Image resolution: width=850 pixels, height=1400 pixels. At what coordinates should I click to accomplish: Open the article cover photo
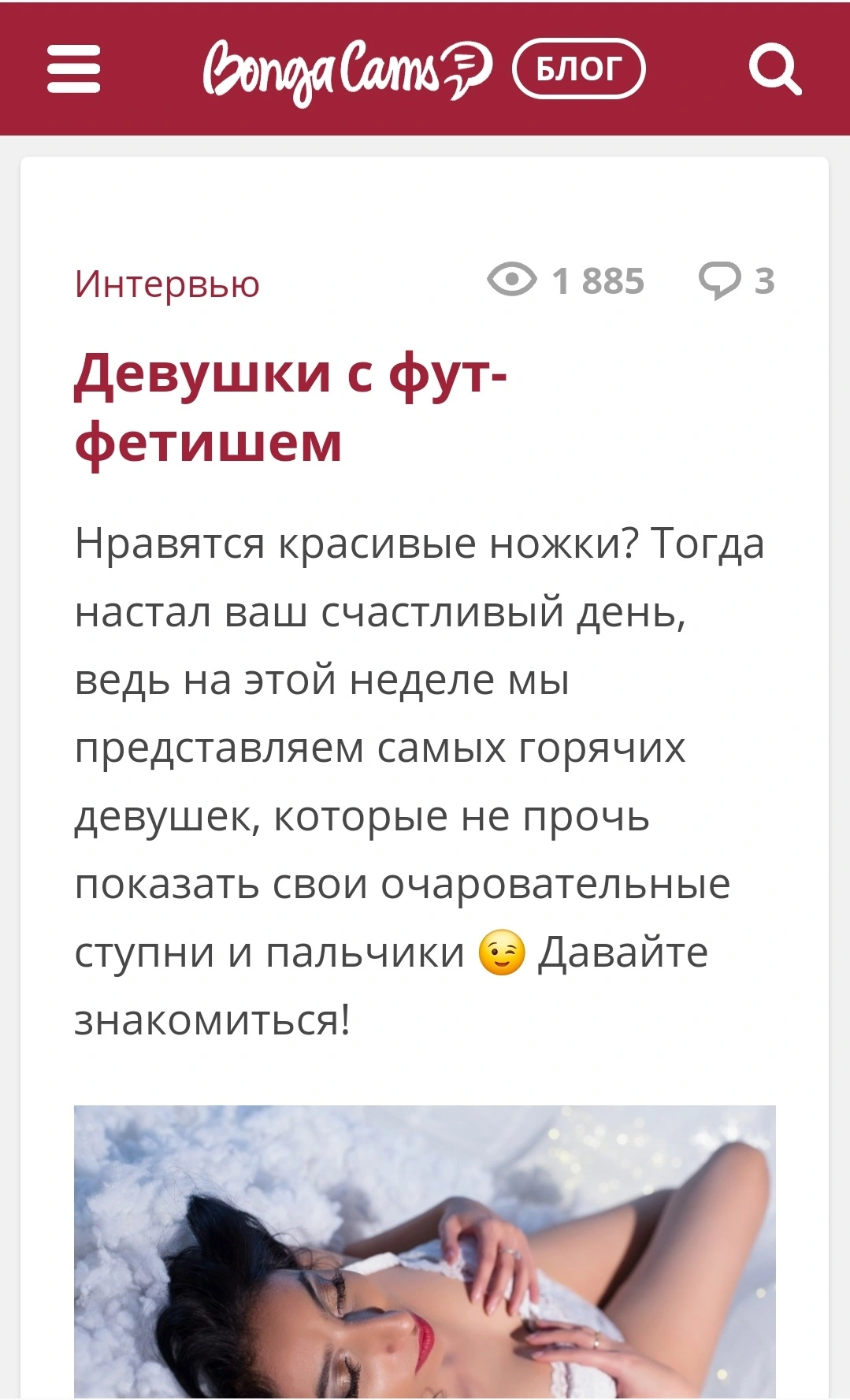point(425,1251)
